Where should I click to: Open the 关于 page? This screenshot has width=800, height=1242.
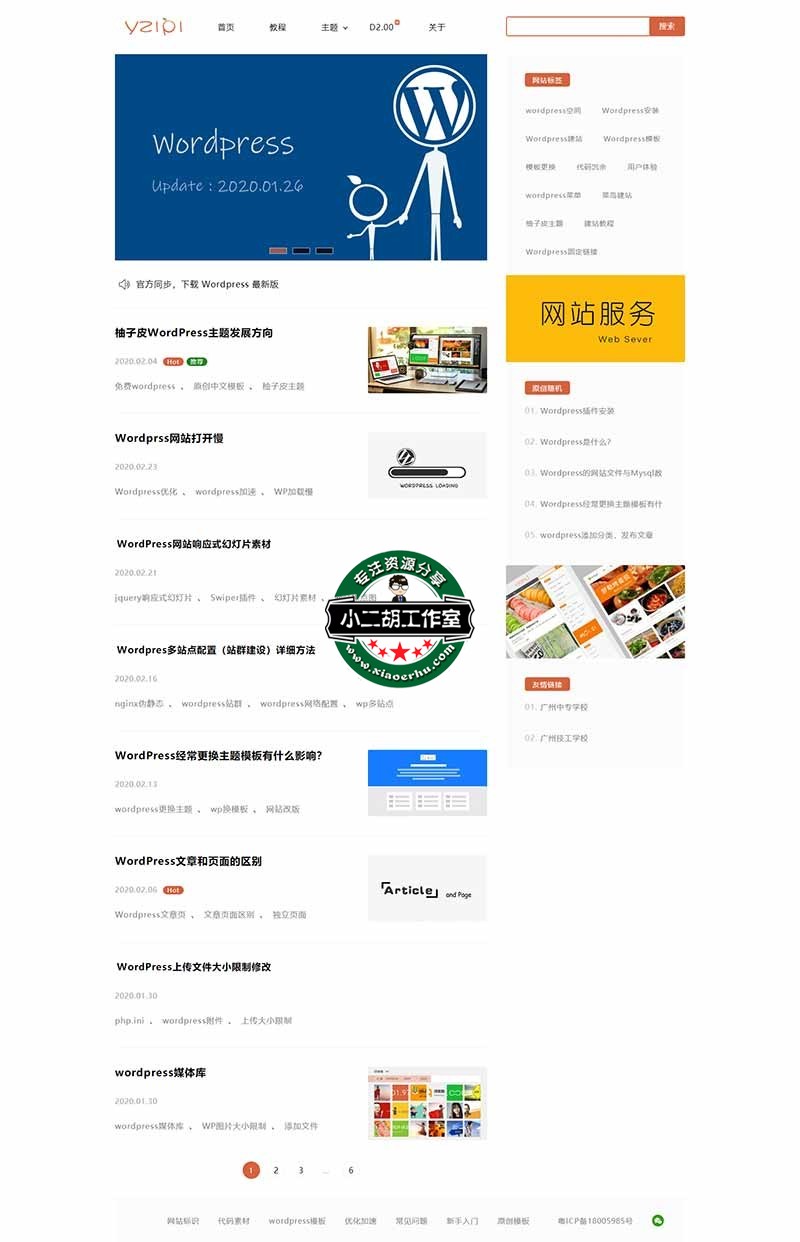pos(437,28)
